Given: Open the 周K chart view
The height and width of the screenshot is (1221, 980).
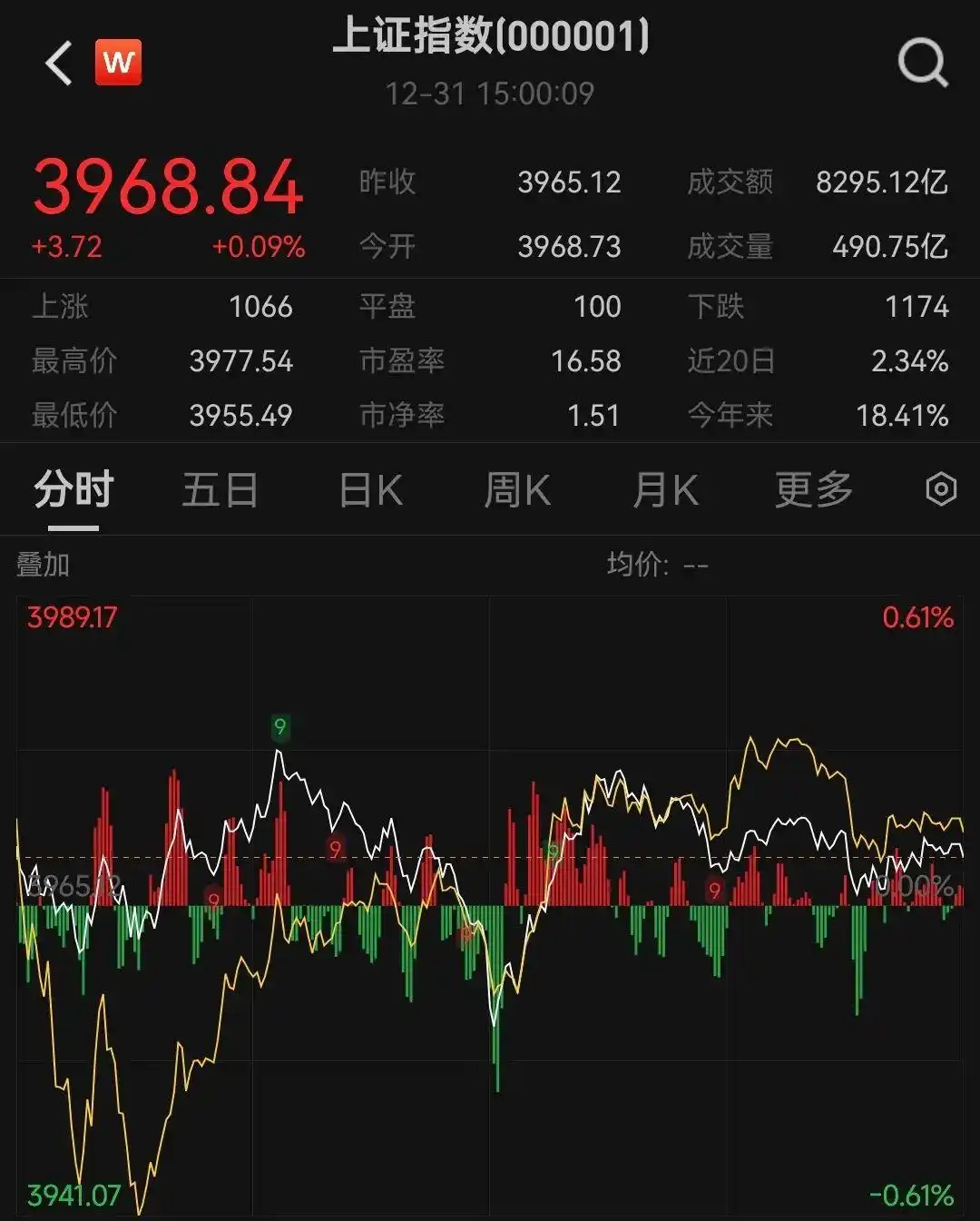Looking at the screenshot, I should 516,488.
